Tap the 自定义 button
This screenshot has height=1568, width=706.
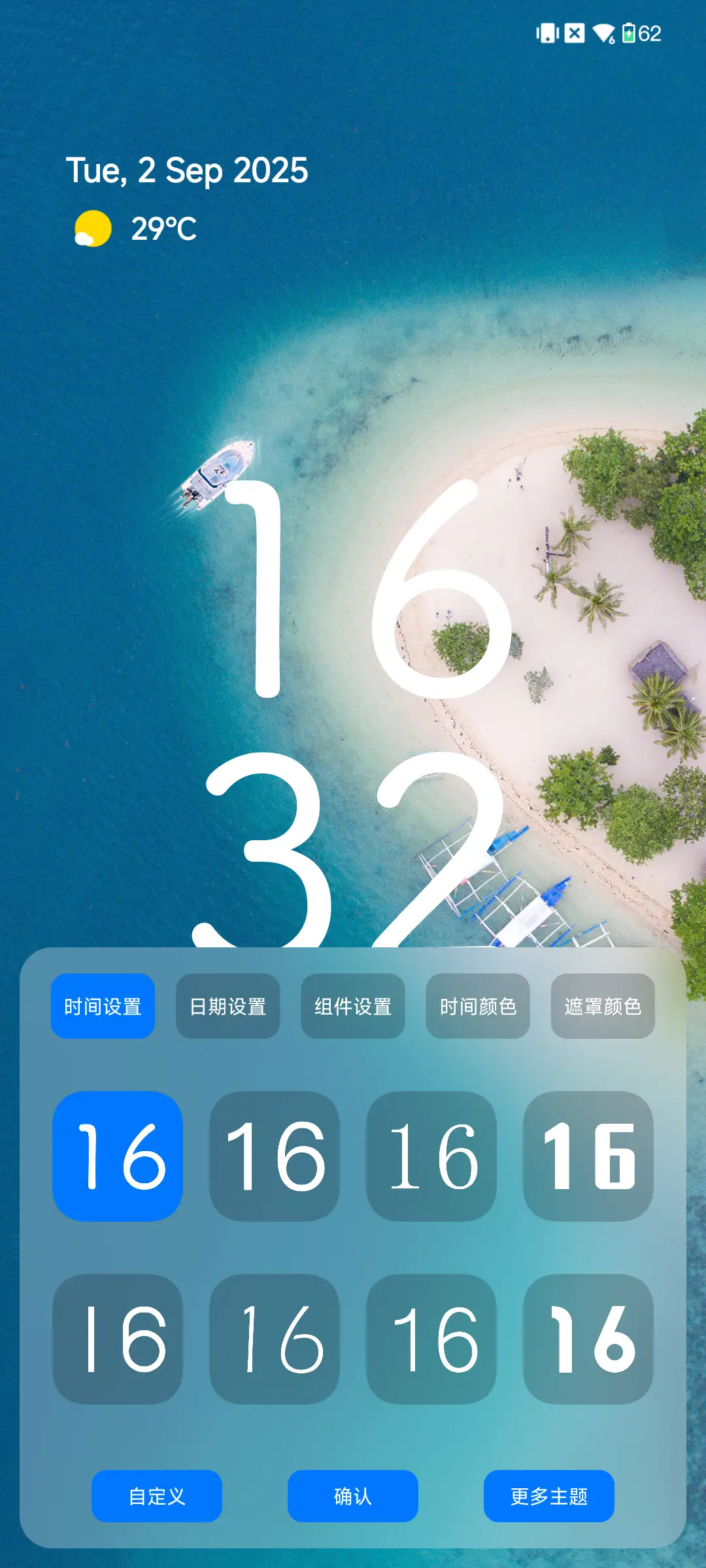157,1496
